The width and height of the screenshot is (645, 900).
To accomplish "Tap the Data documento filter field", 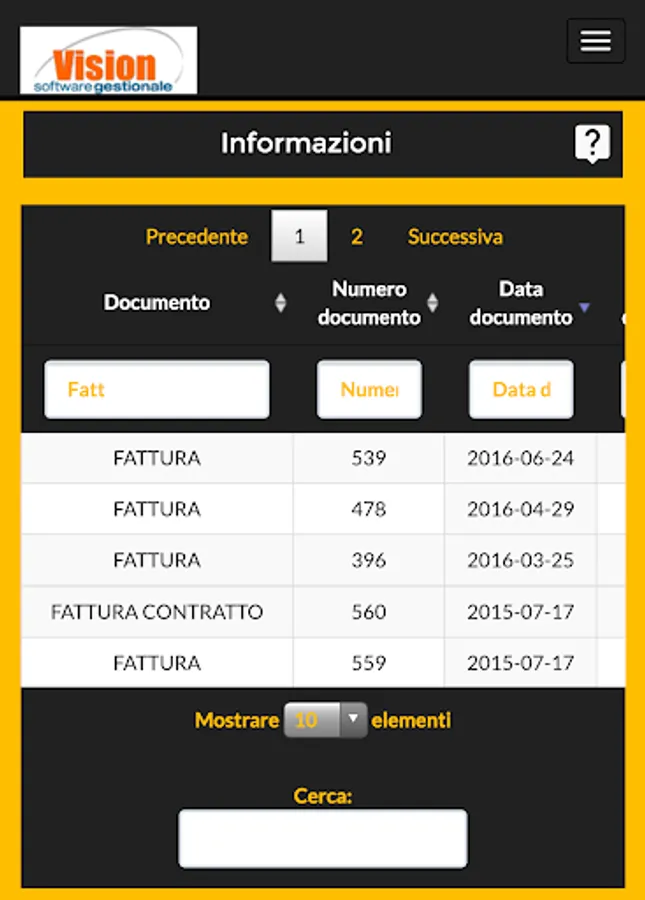I will point(520,389).
